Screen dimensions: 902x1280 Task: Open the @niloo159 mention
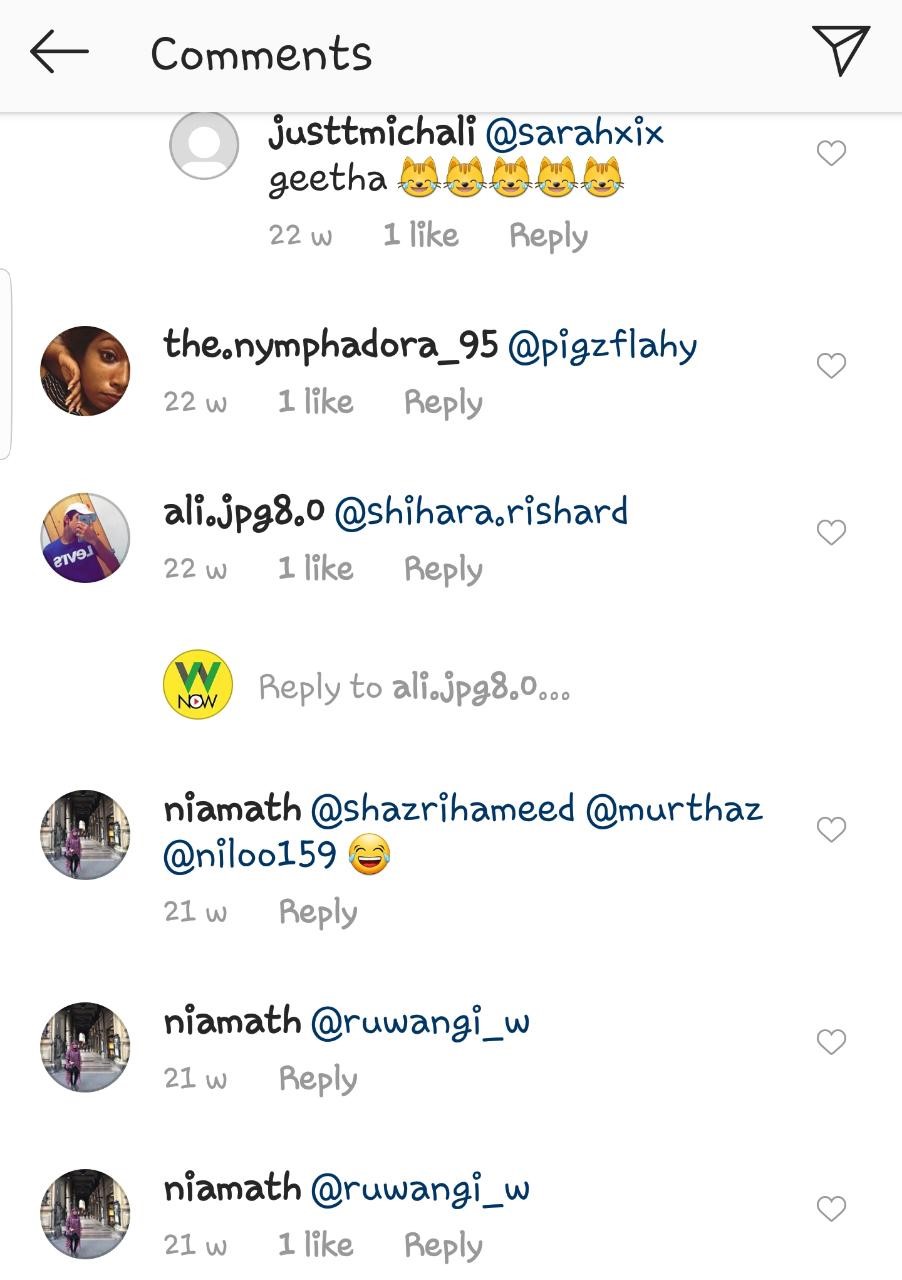coord(249,856)
